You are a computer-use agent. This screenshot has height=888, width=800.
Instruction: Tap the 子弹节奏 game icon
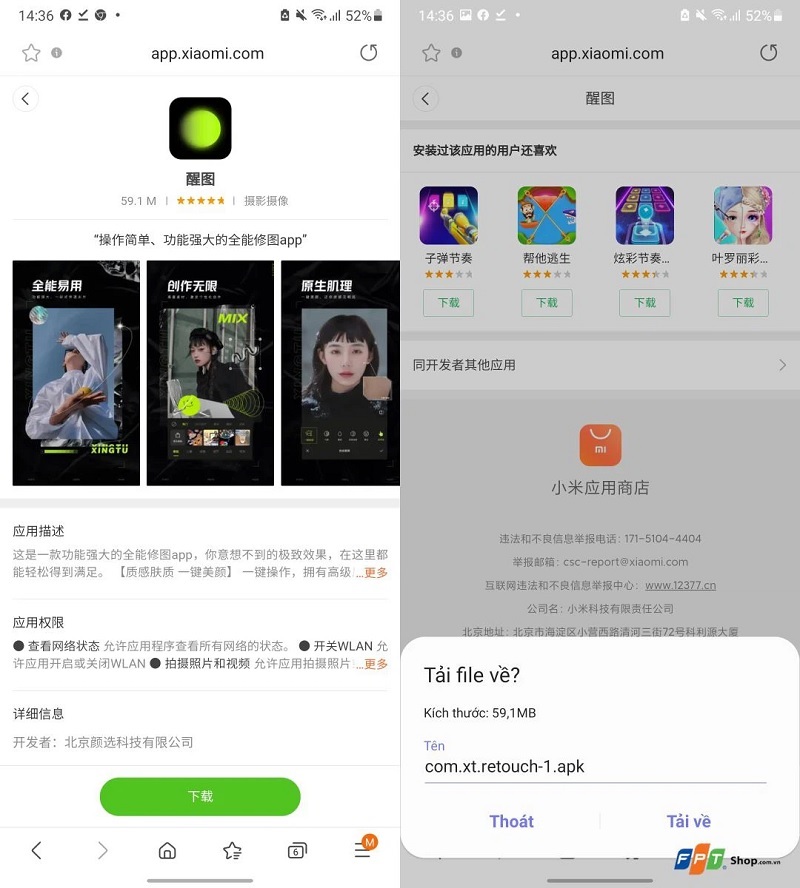click(448, 213)
